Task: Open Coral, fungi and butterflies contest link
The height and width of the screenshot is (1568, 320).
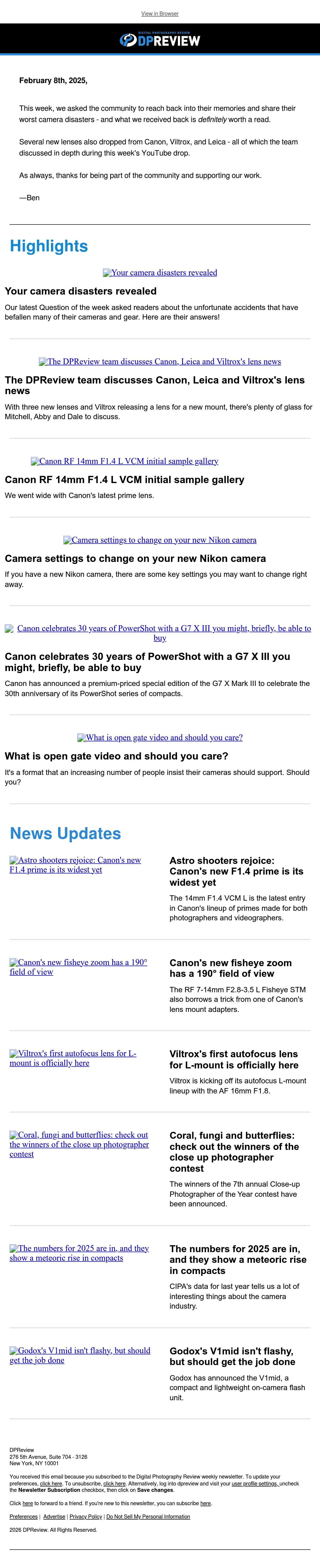Action: (x=79, y=1144)
